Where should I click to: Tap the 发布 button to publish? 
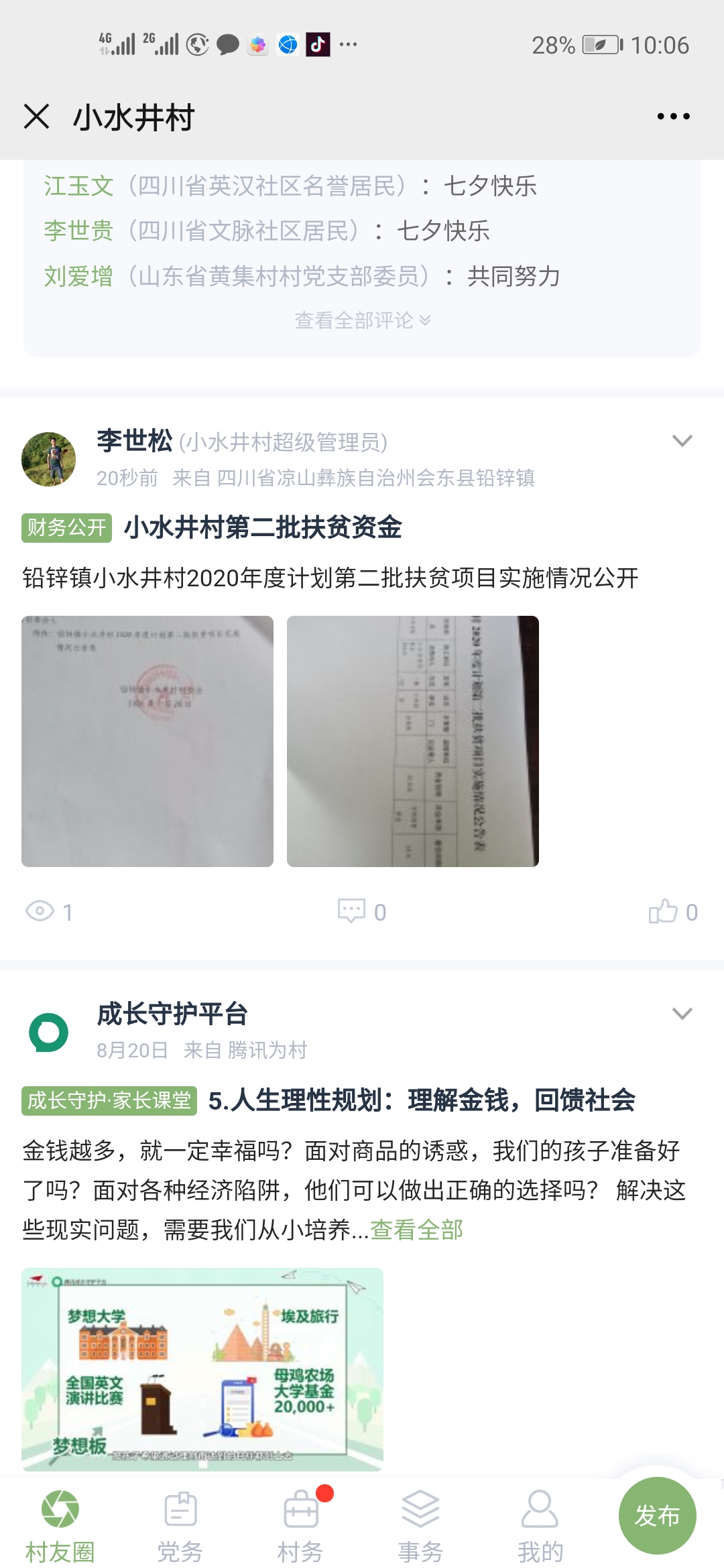pos(657,1516)
